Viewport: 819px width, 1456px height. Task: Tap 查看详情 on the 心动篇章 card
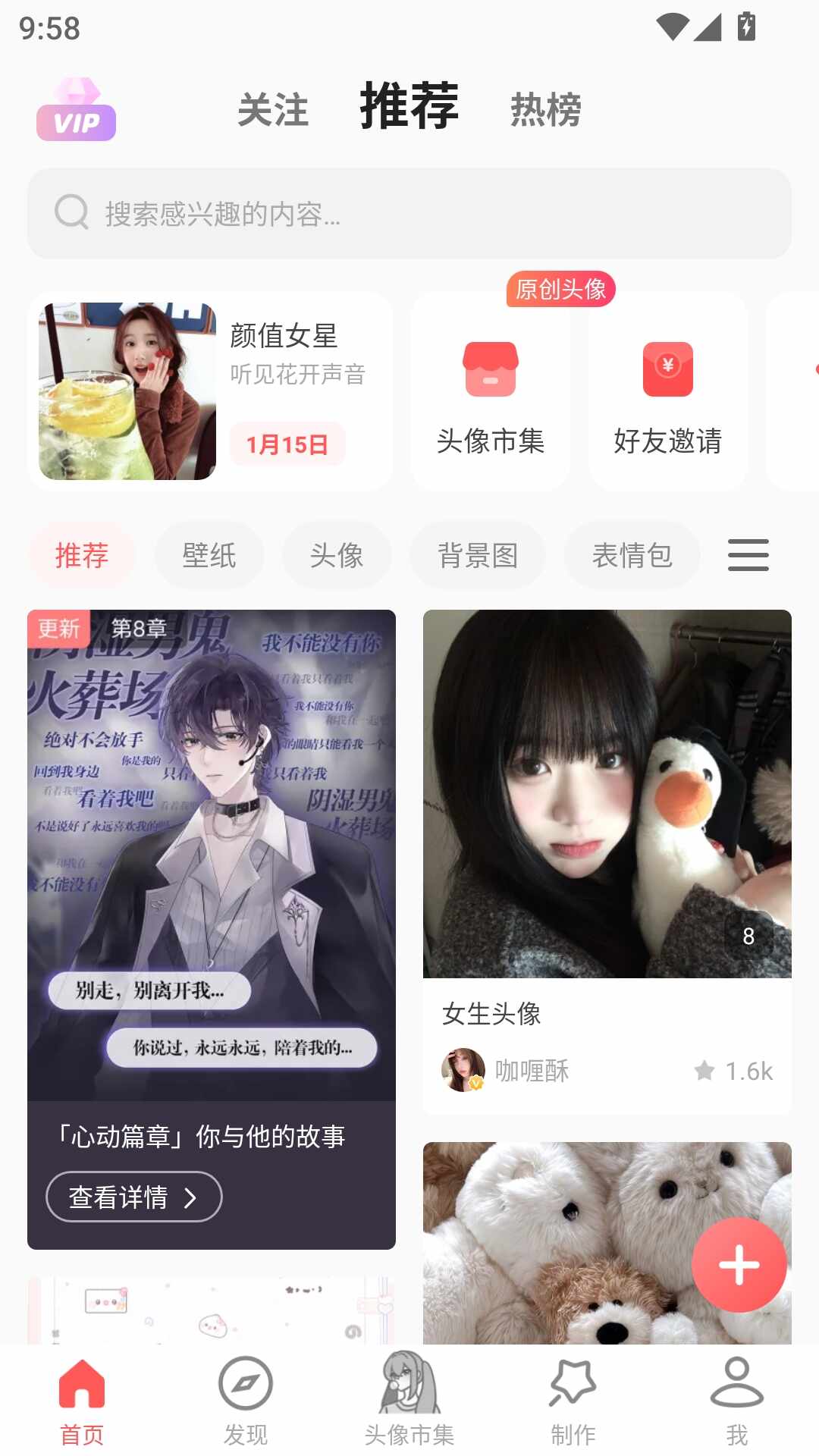134,1197
